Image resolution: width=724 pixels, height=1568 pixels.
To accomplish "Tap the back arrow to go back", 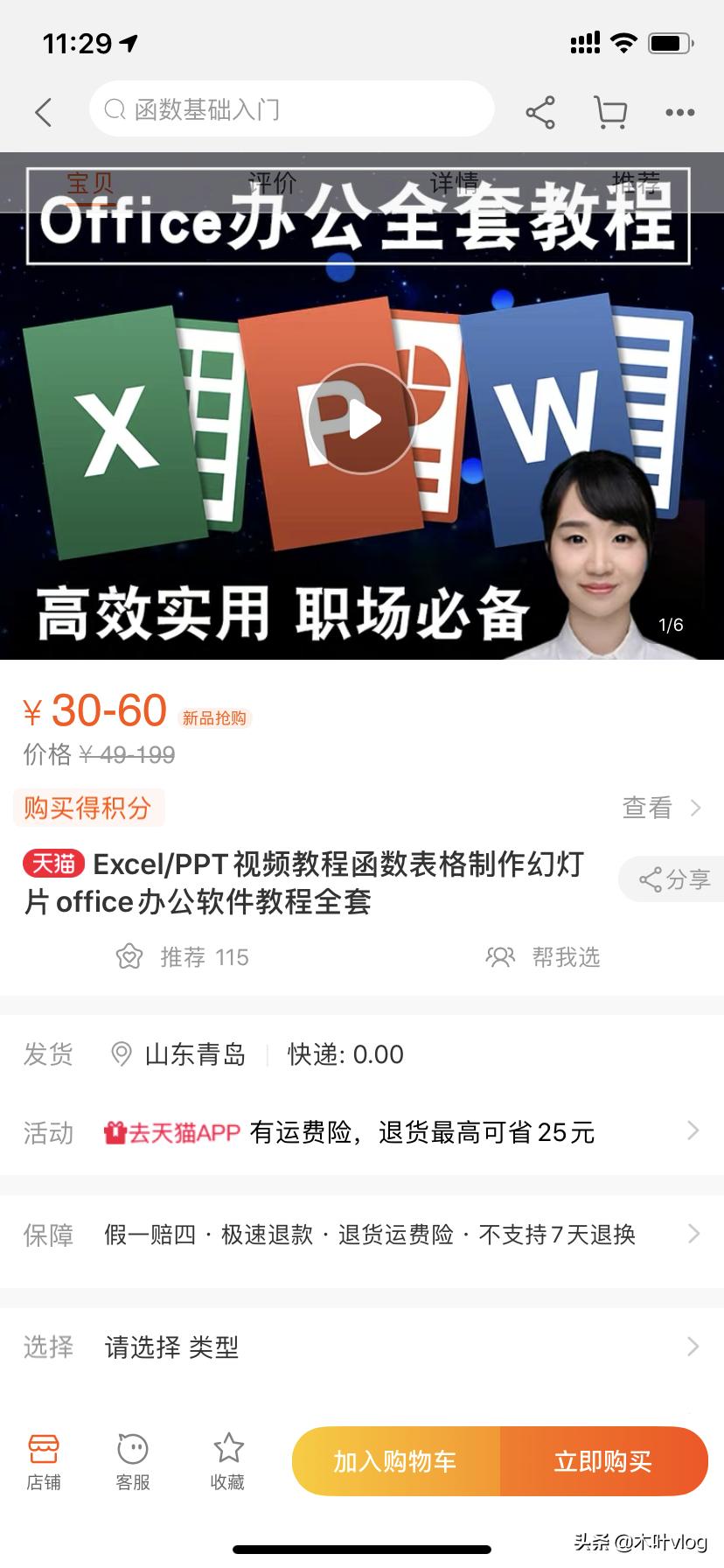I will [x=43, y=112].
